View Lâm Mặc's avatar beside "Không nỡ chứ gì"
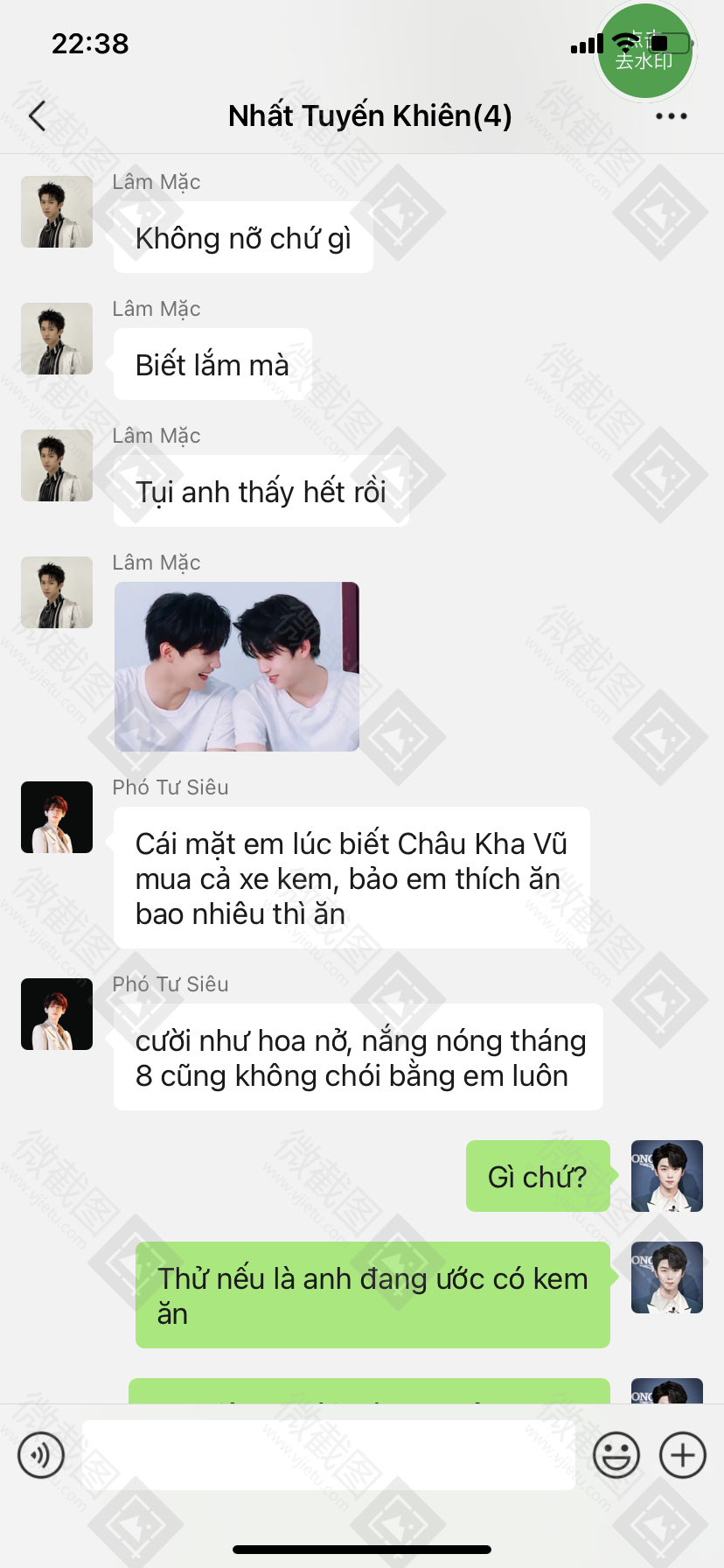Image resolution: width=724 pixels, height=1568 pixels. click(57, 212)
